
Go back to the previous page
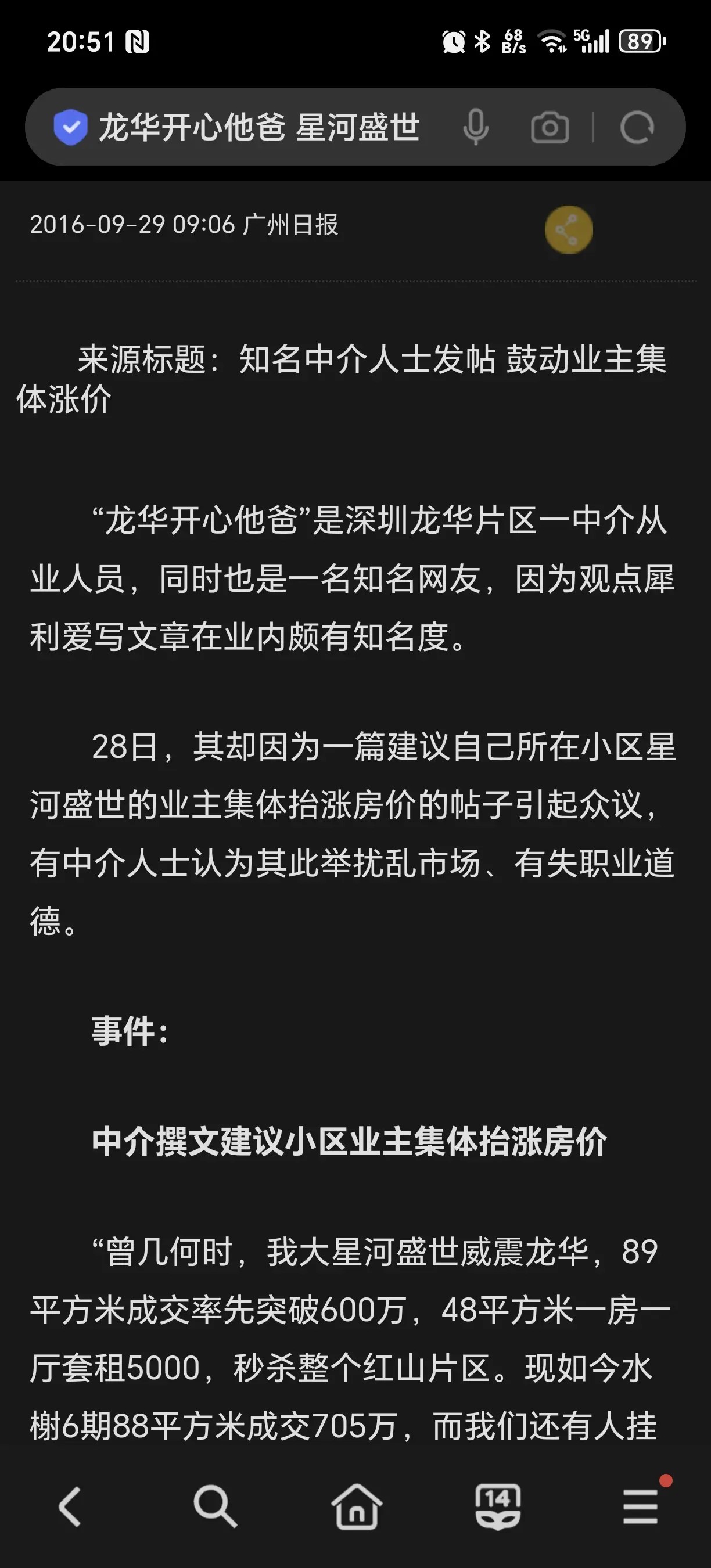pos(70,1506)
